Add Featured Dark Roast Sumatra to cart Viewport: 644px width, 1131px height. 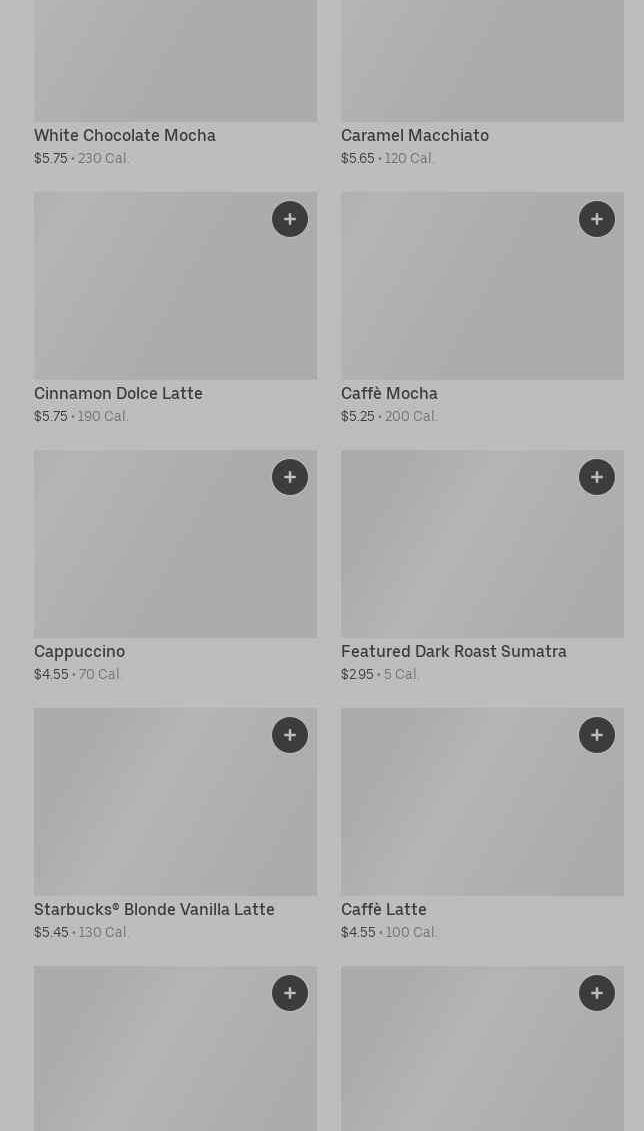pos(597,477)
